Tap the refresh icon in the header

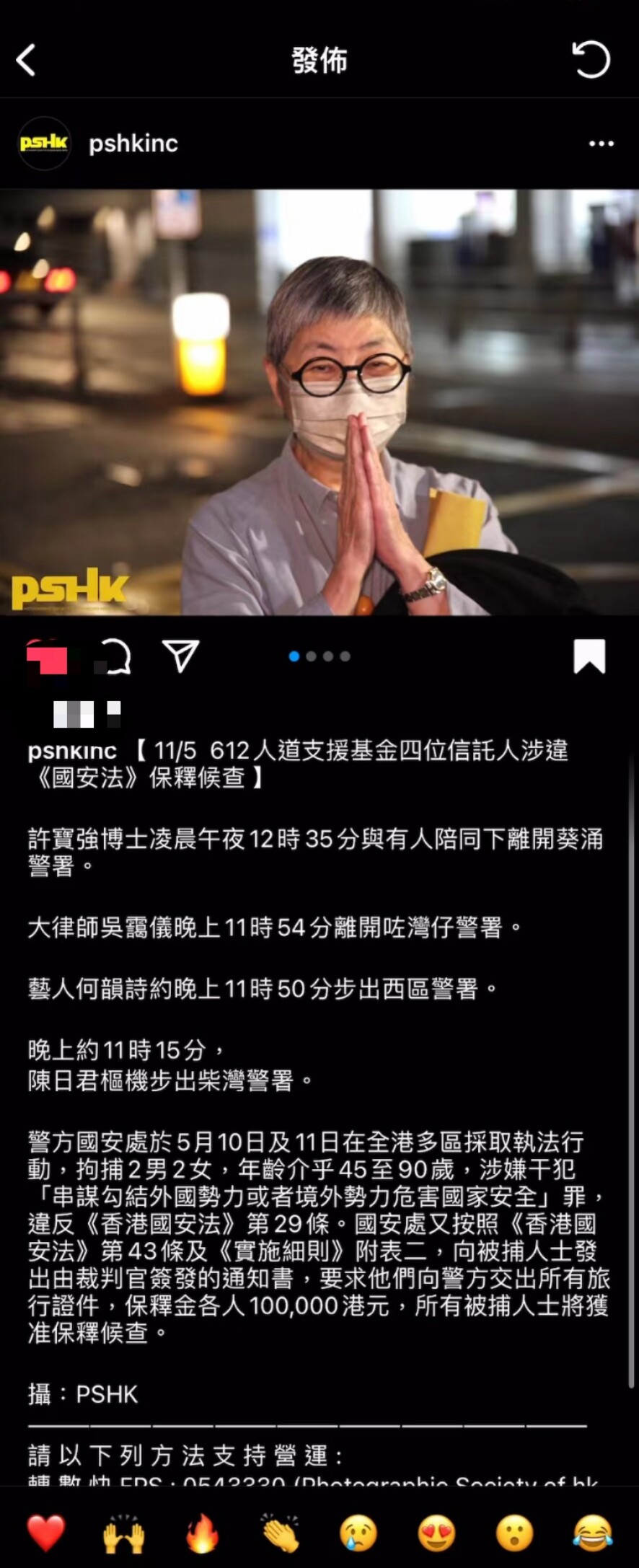tap(591, 60)
